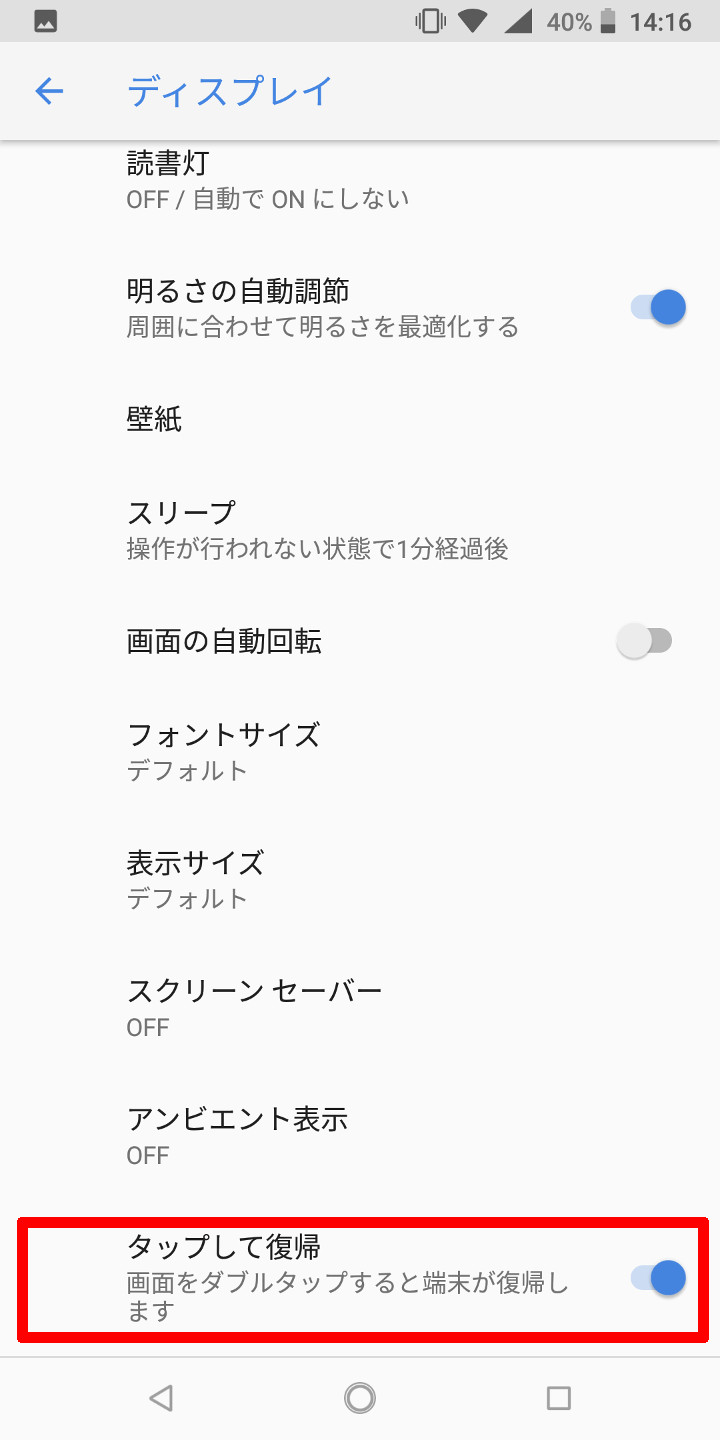Viewport: 720px width, 1440px height.
Task: Turn off 明るさの自動調節 switch
Action: (658, 307)
